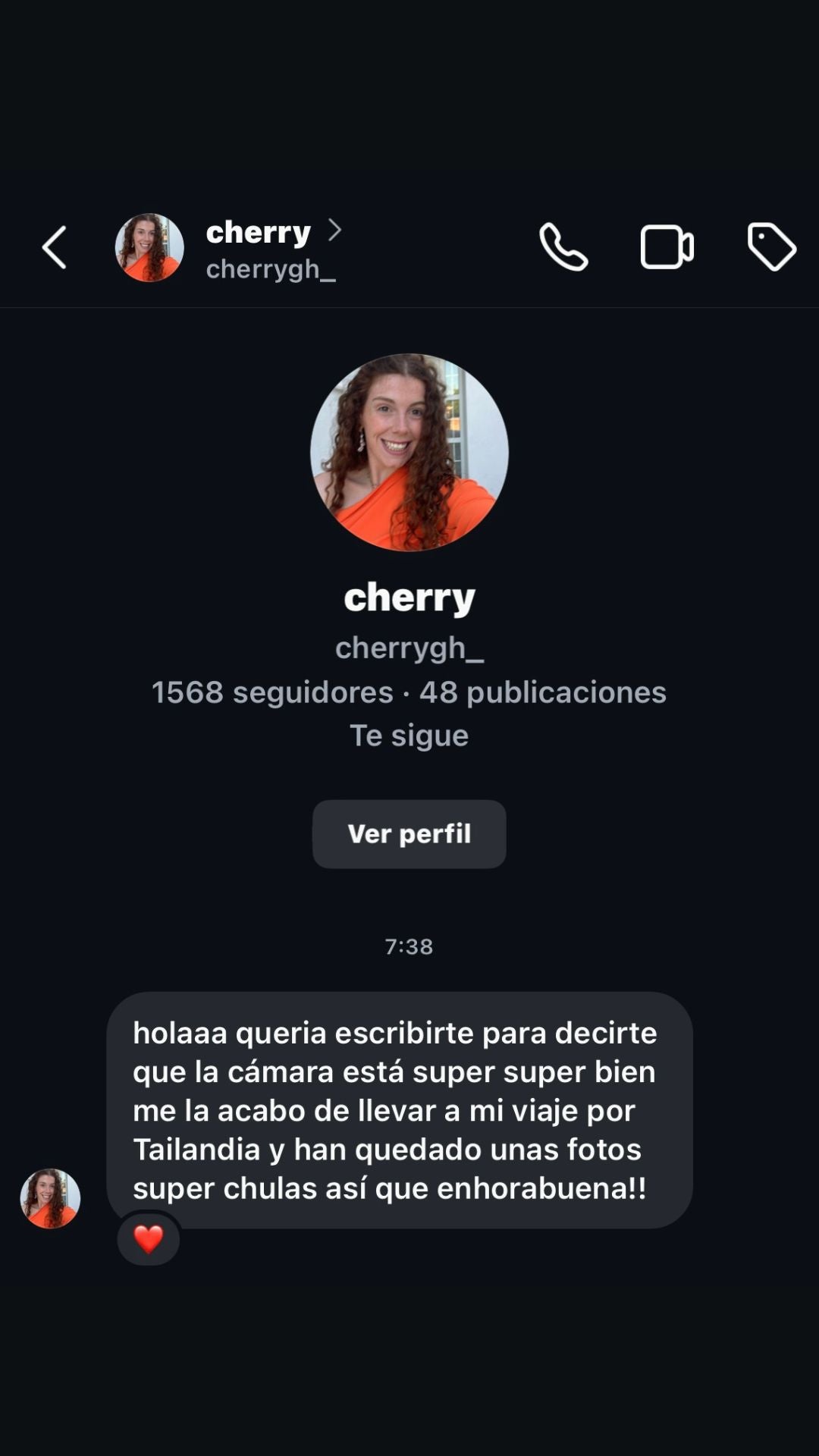View the heart reaction on the message

[x=149, y=1239]
